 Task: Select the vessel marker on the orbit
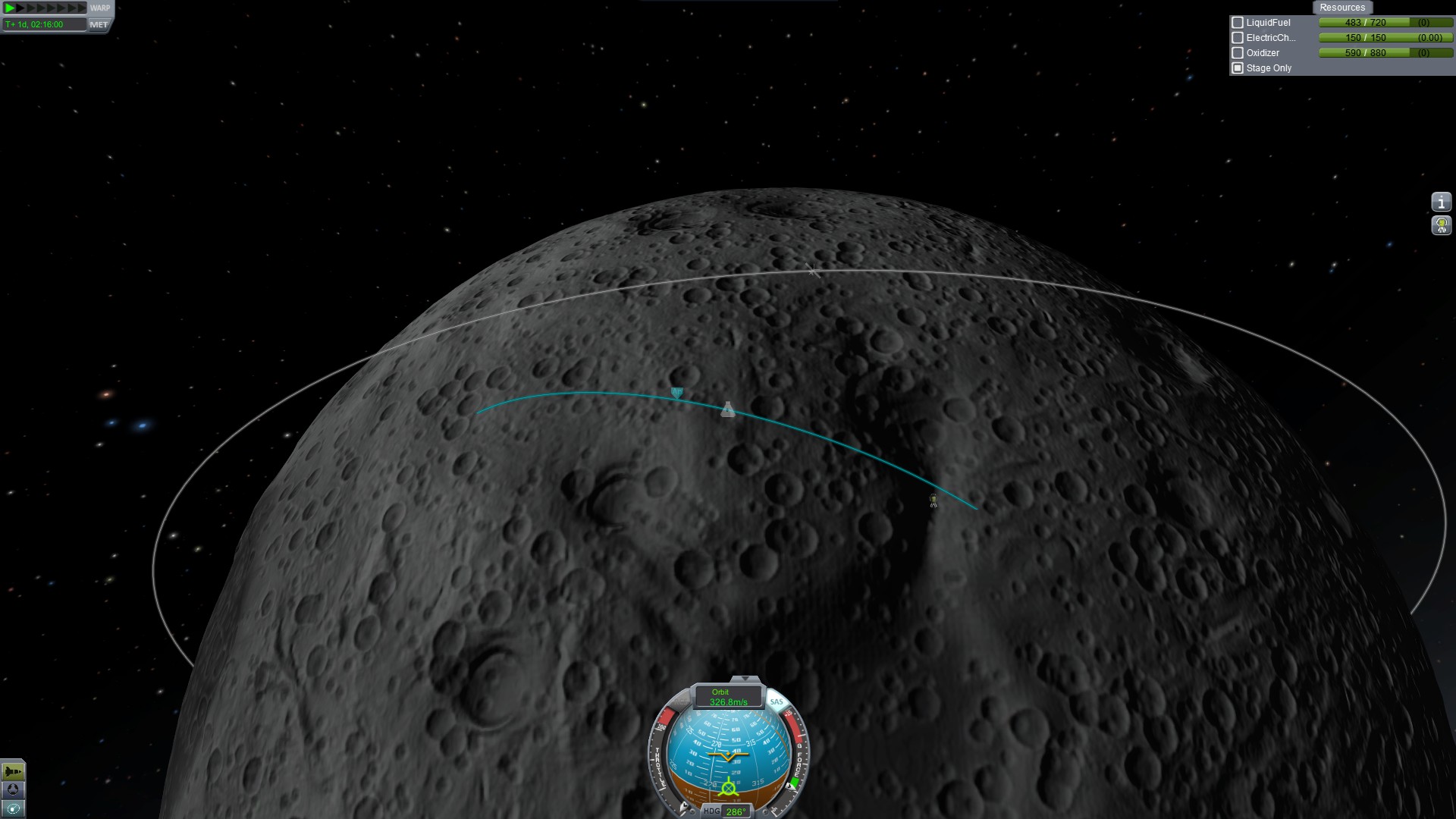728,410
